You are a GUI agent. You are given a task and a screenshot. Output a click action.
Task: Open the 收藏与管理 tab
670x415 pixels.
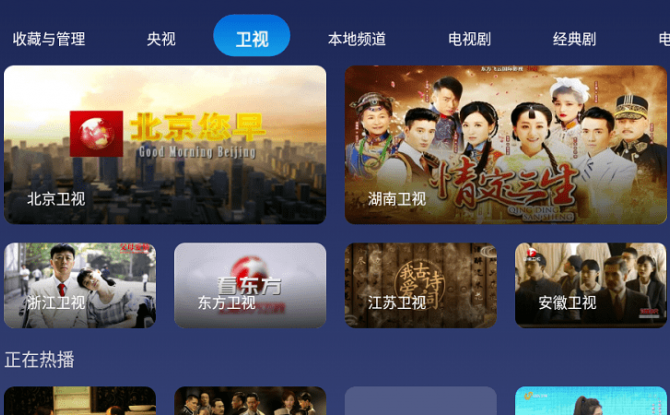[x=49, y=39]
